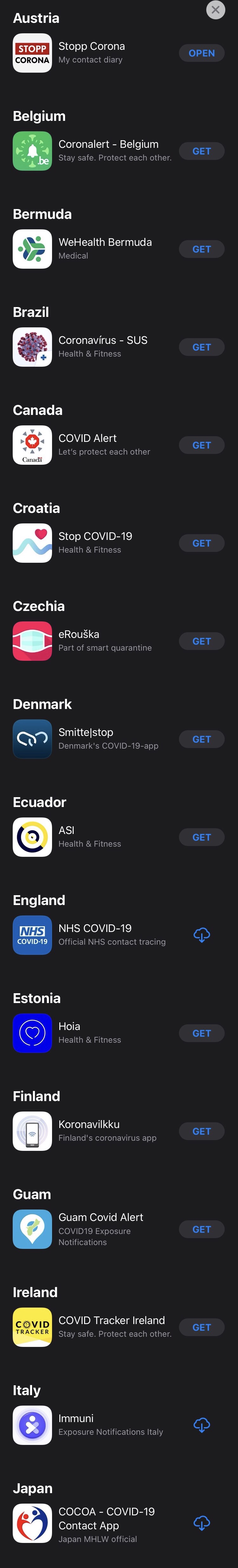Get Ecuador's ASI app
The image size is (238, 1568).
[202, 837]
